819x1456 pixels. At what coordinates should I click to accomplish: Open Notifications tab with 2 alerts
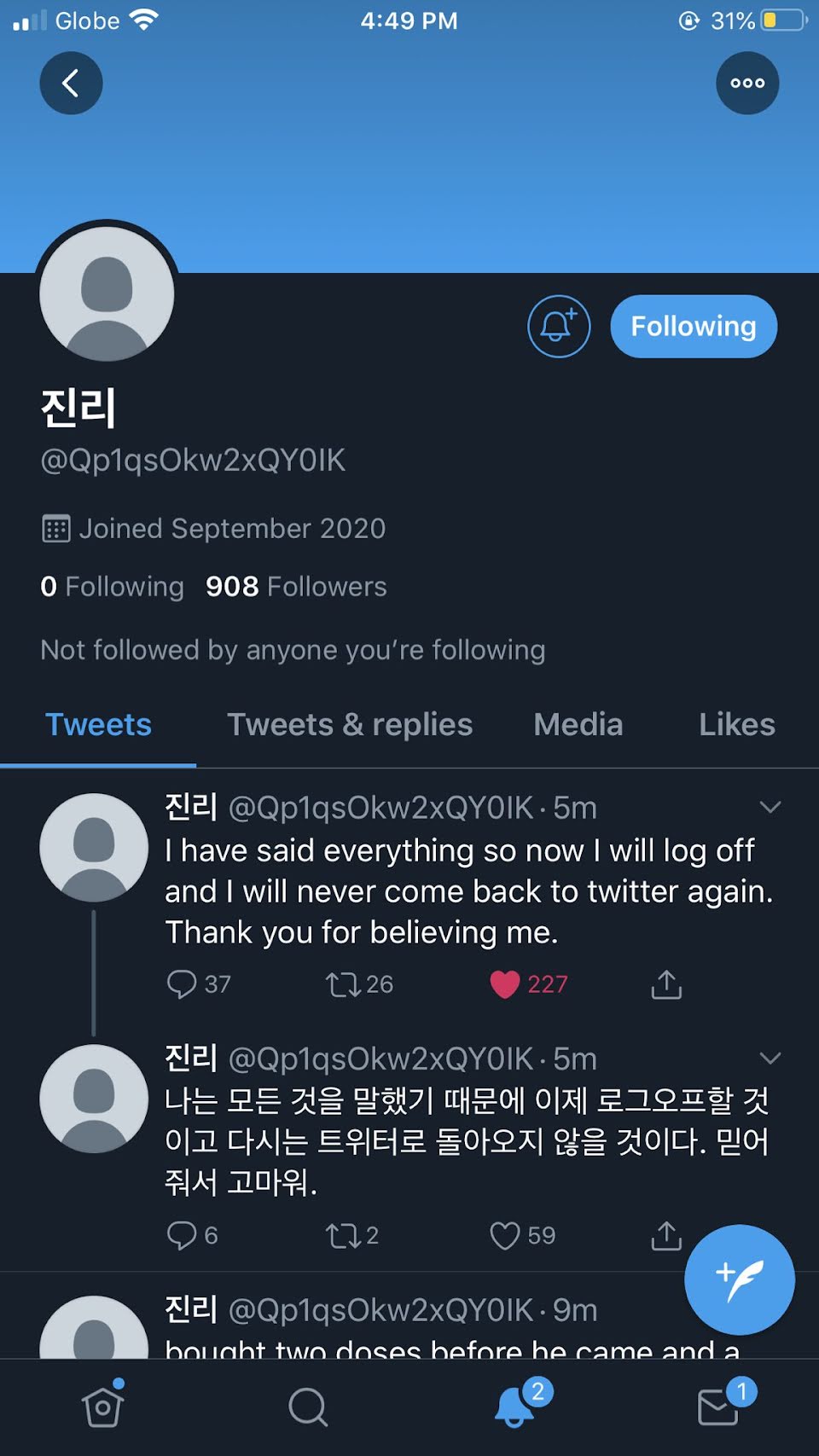(514, 1406)
